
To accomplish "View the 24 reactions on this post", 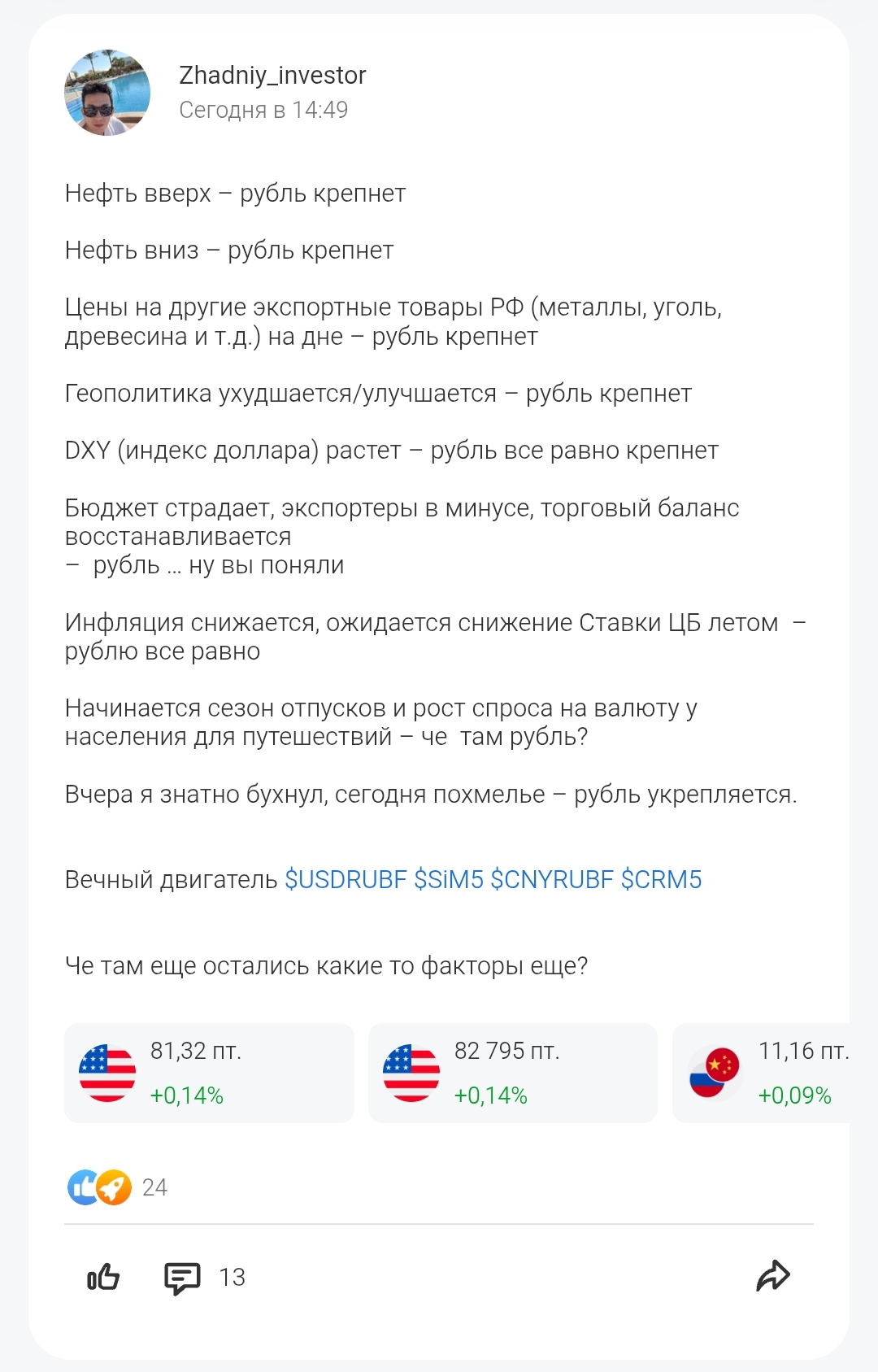I will pyautogui.click(x=116, y=1187).
